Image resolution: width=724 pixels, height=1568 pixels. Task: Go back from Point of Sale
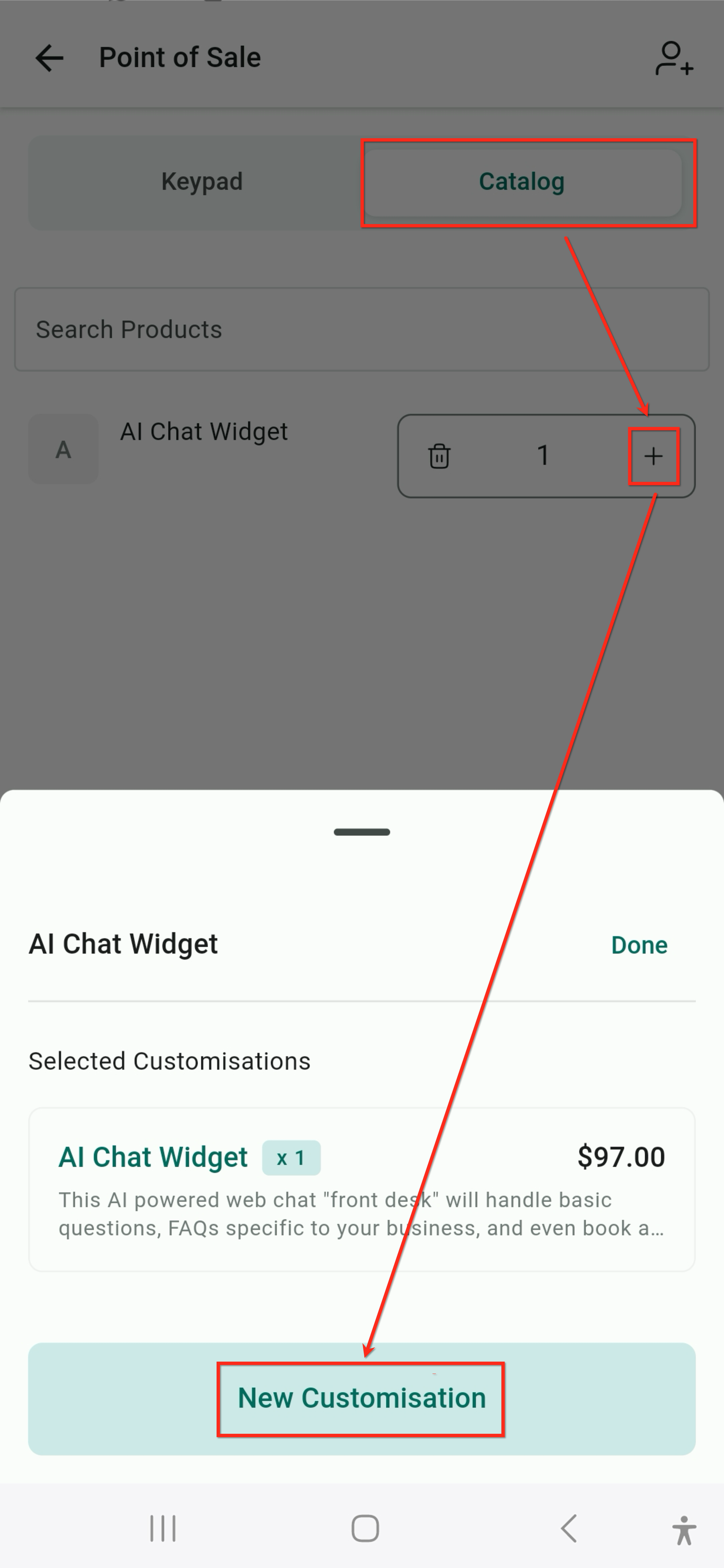click(49, 58)
